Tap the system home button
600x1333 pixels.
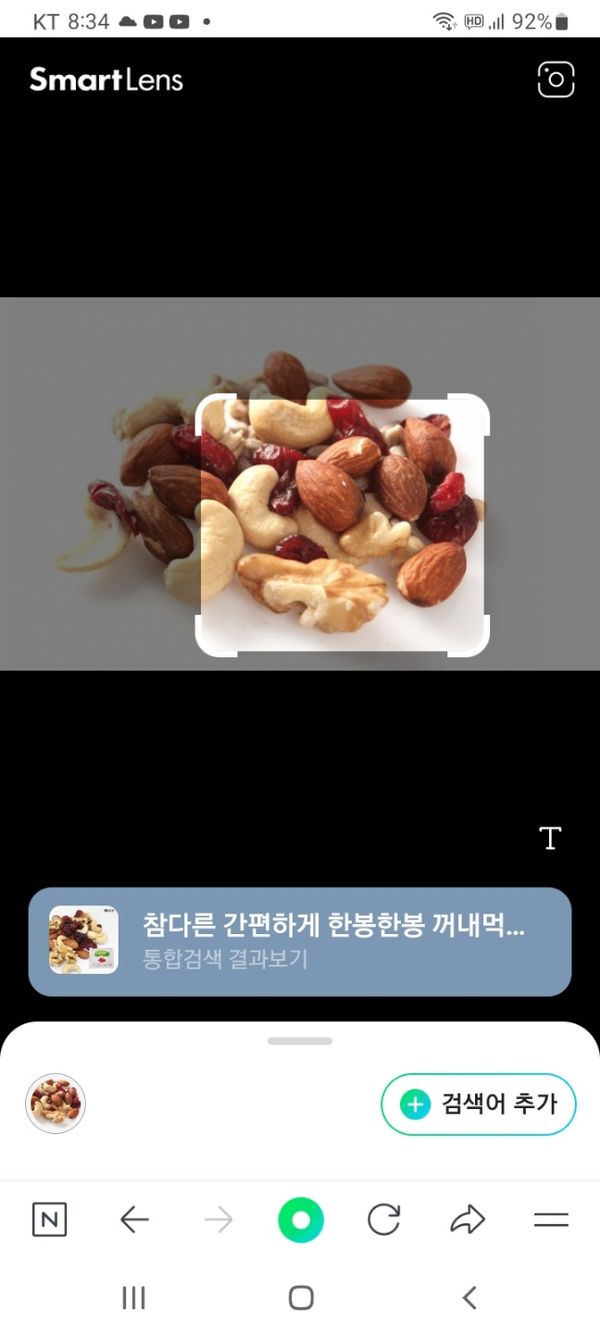click(x=301, y=1298)
